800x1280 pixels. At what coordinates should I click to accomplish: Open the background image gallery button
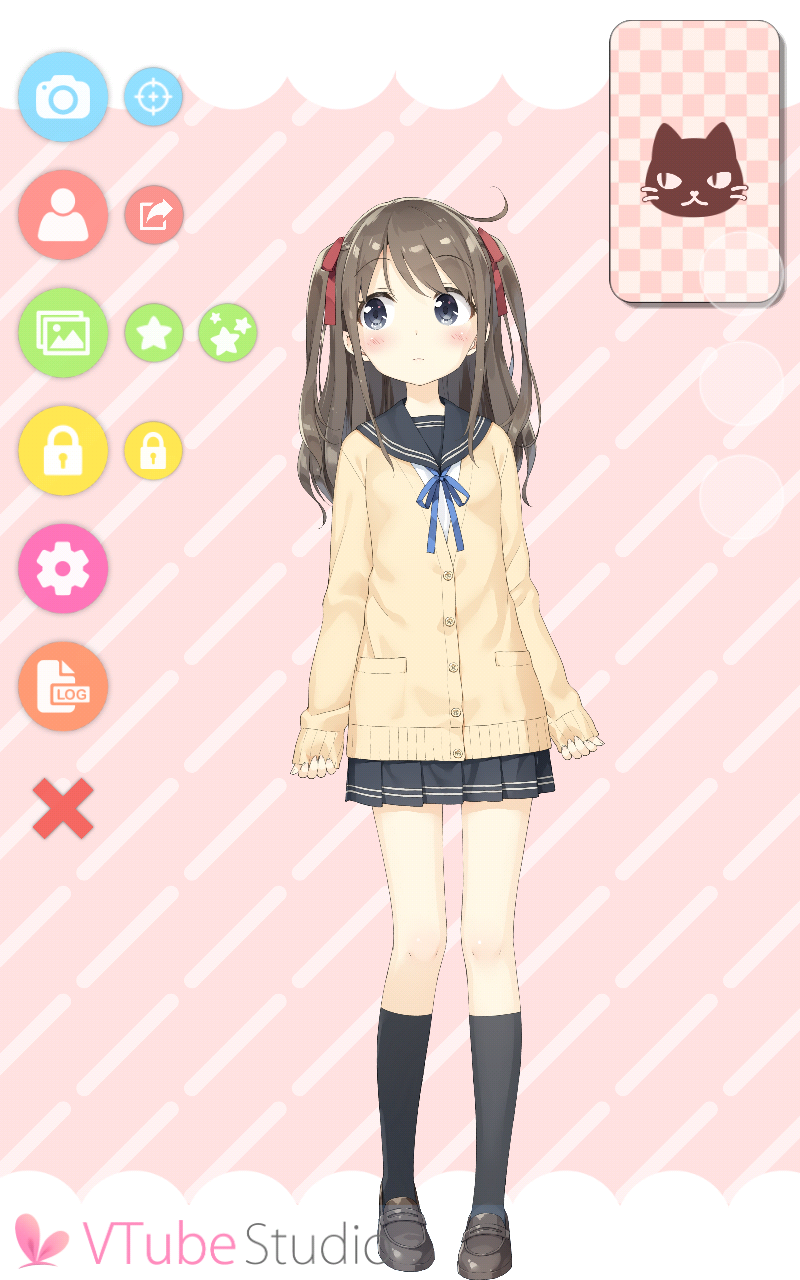(x=63, y=332)
